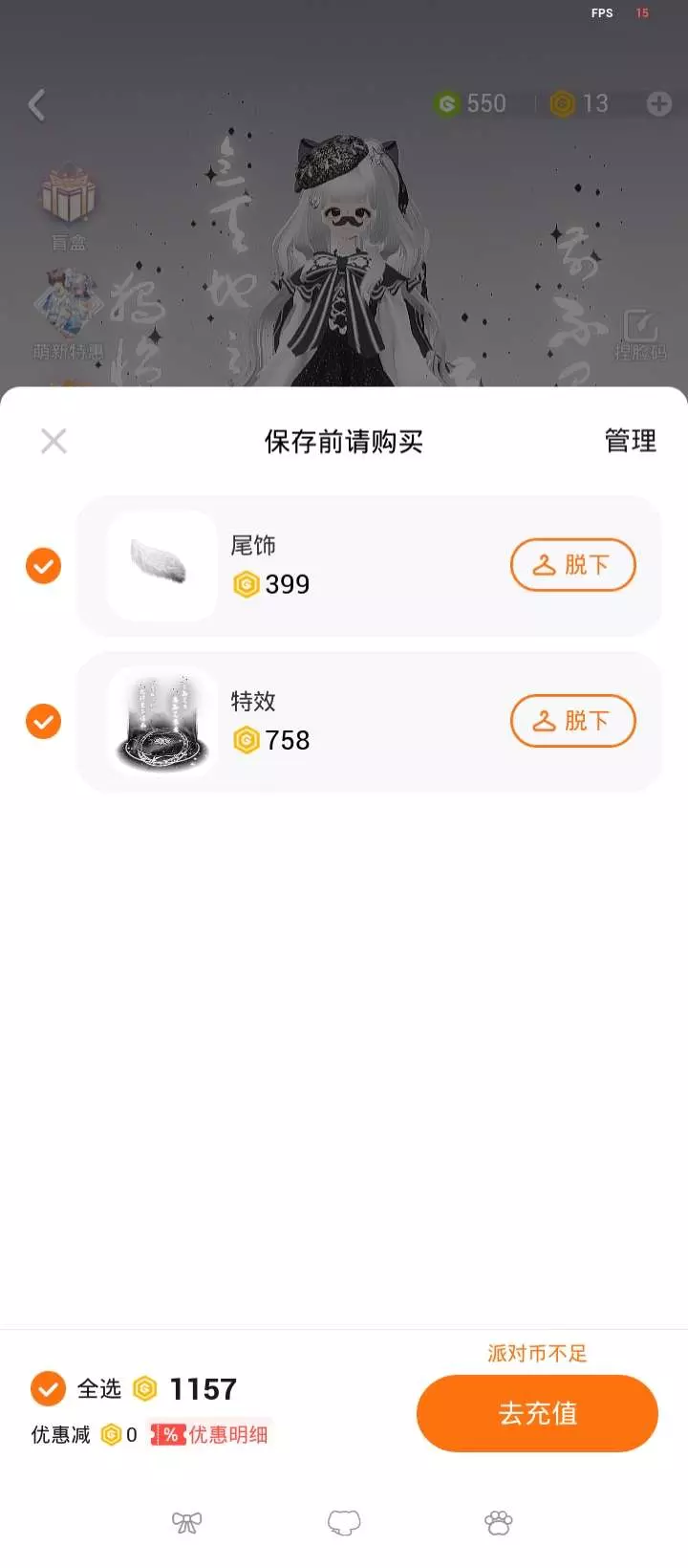Tap 去充值 to recharge coins
The width and height of the screenshot is (688, 1568).
pyautogui.click(x=537, y=1413)
